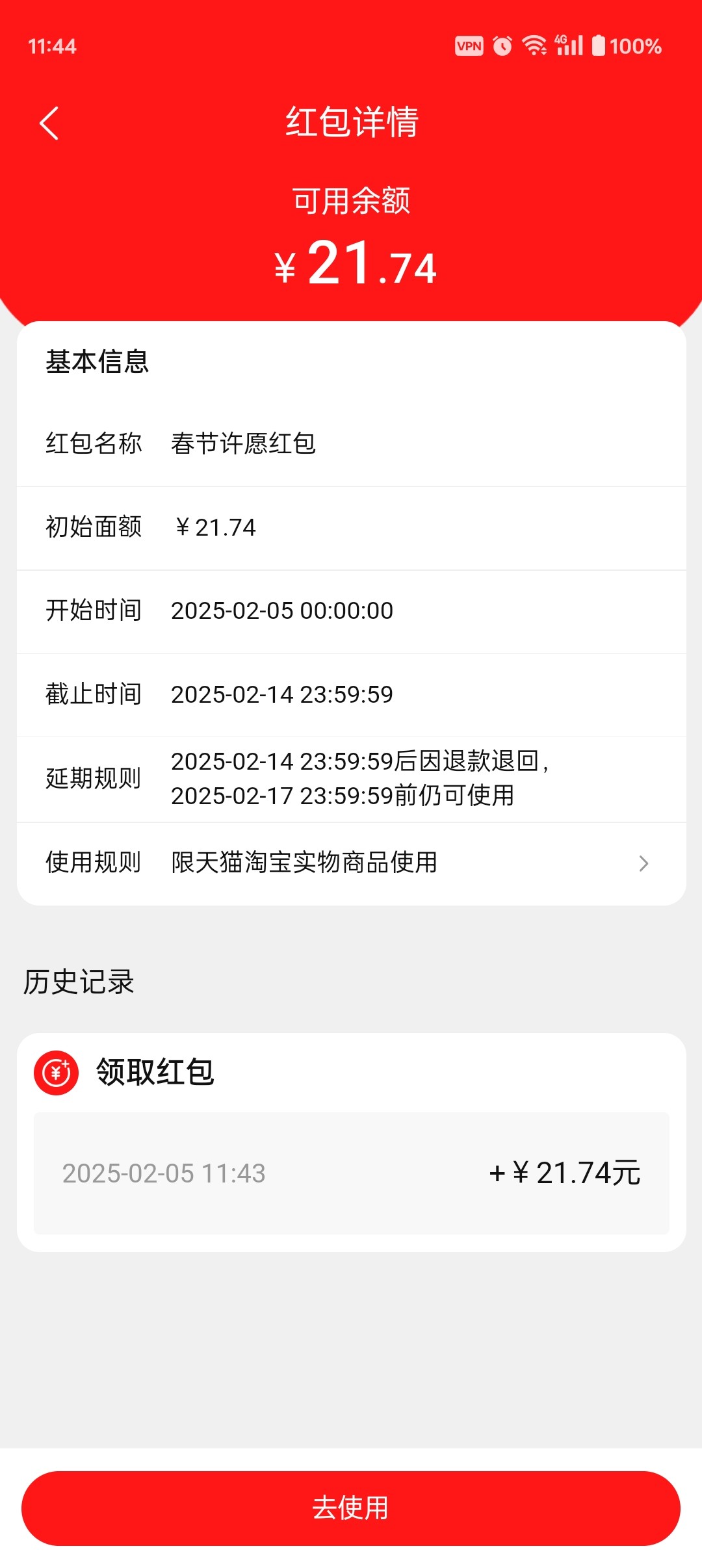This screenshot has height=1568, width=702.
Task: Go back using the top-left arrow
Action: (49, 123)
